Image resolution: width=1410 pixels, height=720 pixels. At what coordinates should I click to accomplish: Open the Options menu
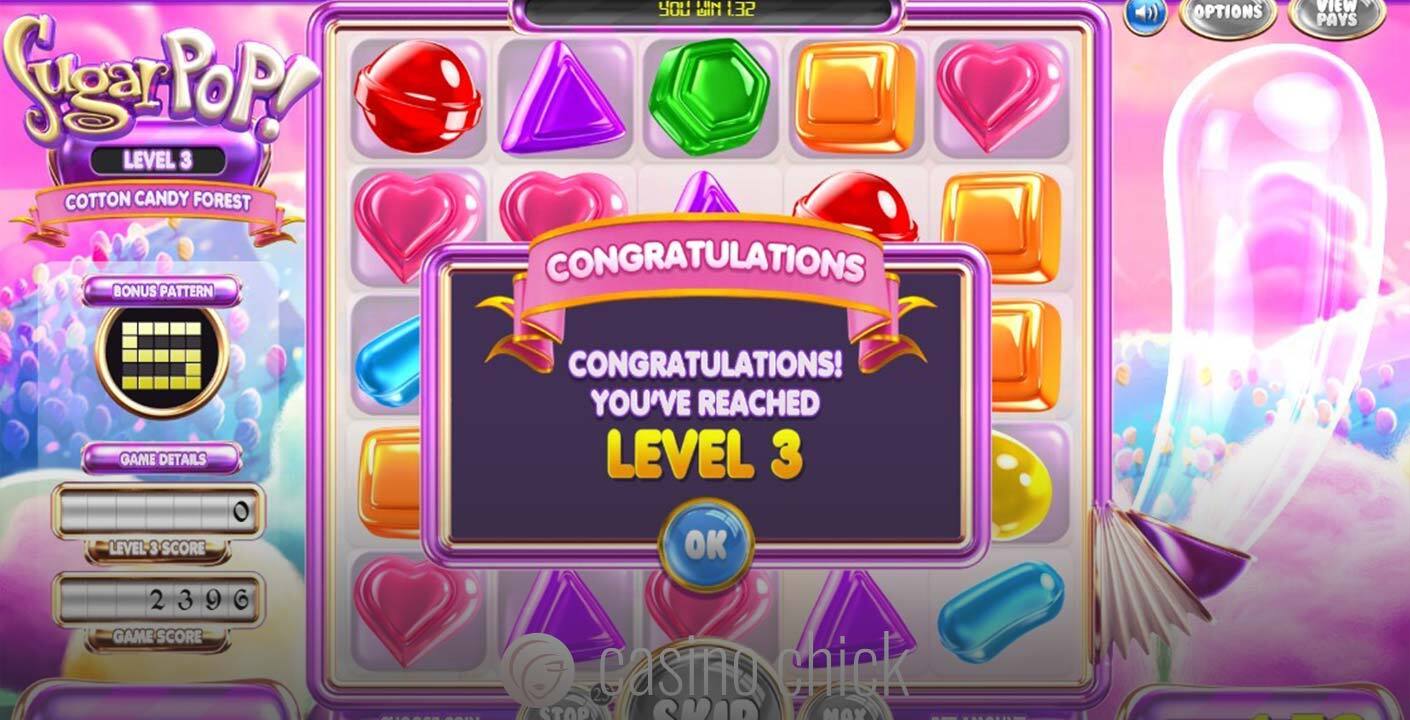tap(1226, 14)
